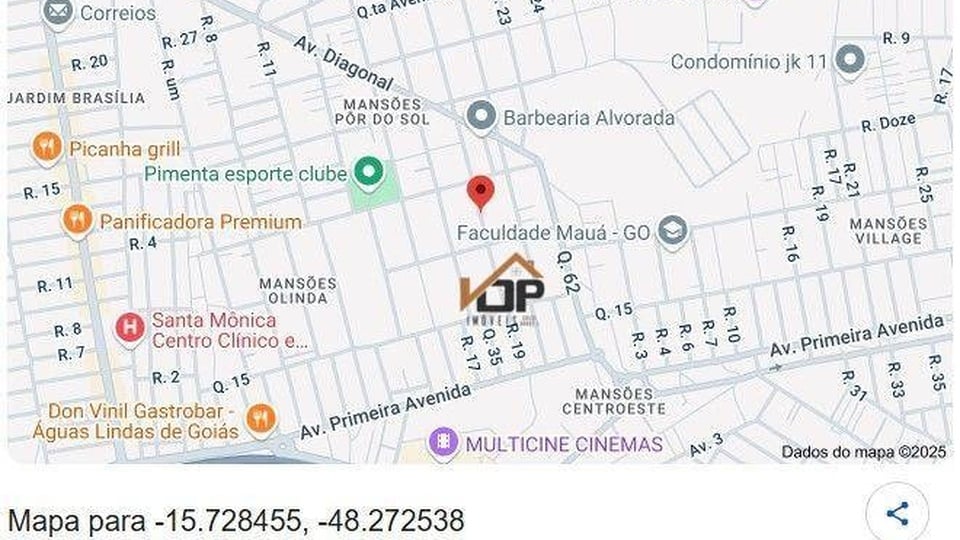This screenshot has width=960, height=540.
Task: View Picanha grill restaurant details
Action: 46,148
